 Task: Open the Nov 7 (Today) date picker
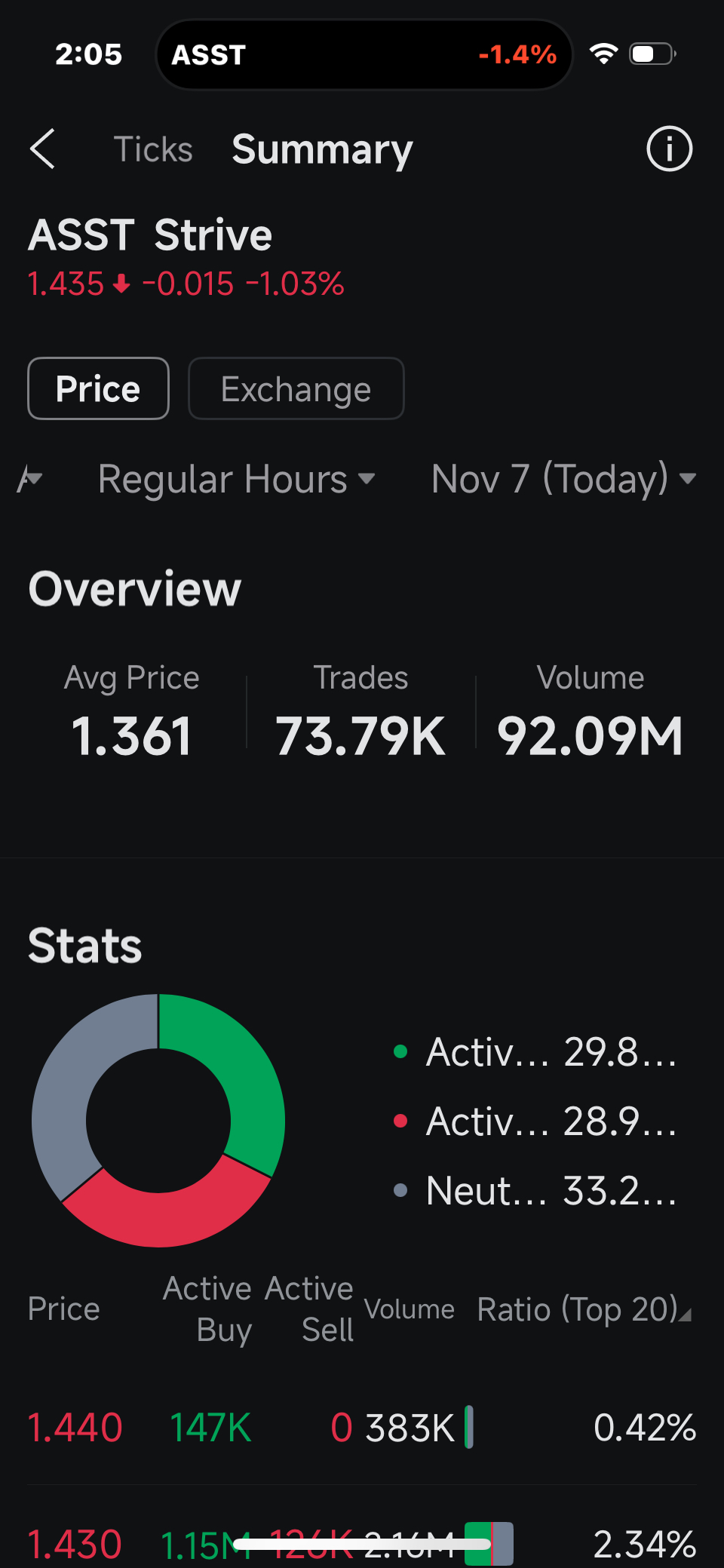pos(563,479)
